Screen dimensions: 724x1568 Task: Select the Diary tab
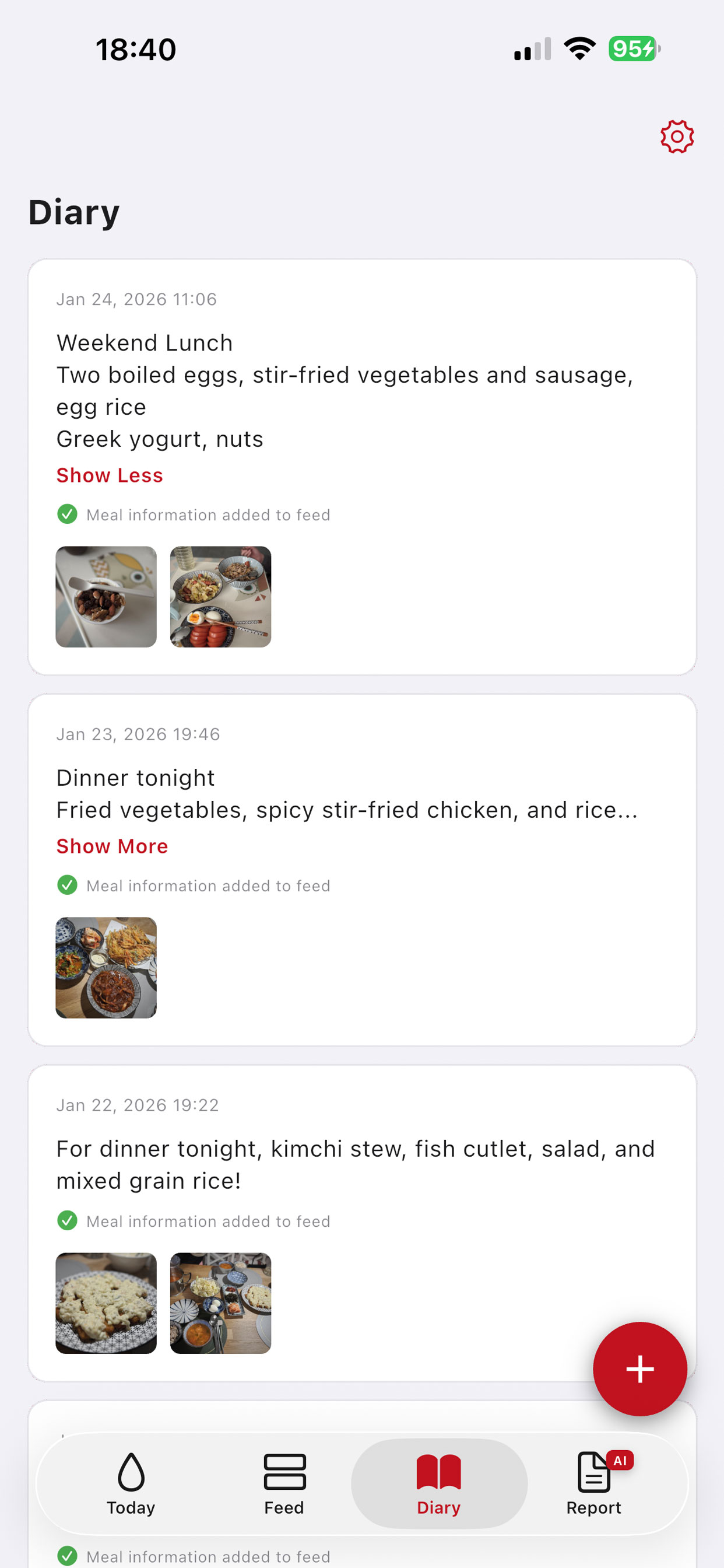(x=439, y=1483)
